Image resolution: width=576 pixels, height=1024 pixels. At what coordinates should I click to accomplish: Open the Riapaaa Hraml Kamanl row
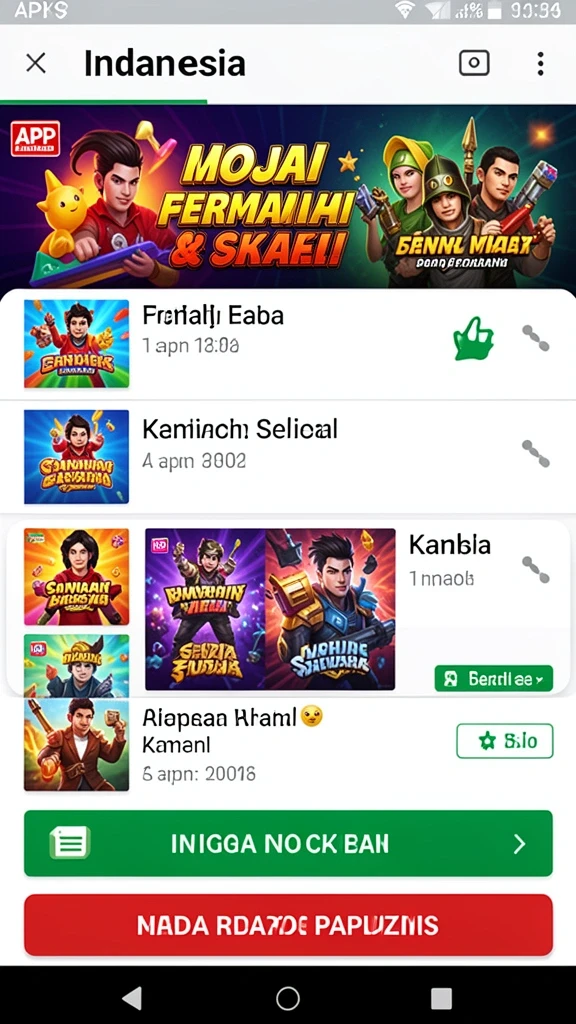pyautogui.click(x=288, y=745)
